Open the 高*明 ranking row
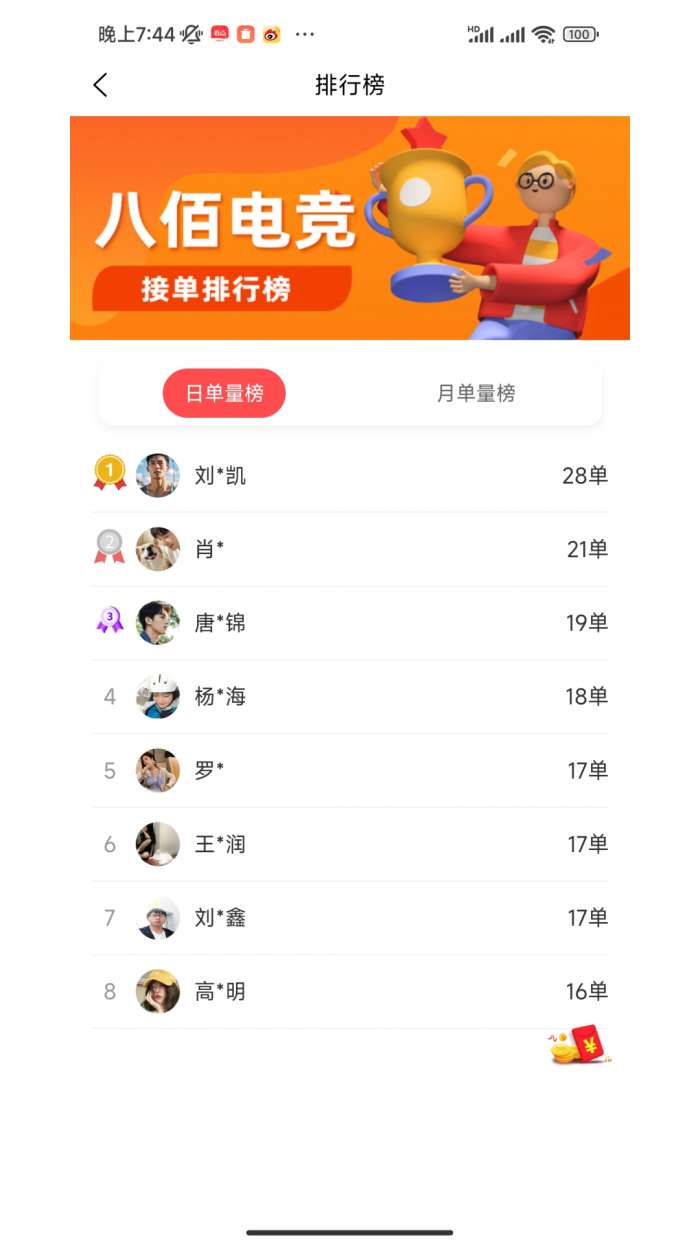Screen dimensions: 700x1244 (349, 992)
